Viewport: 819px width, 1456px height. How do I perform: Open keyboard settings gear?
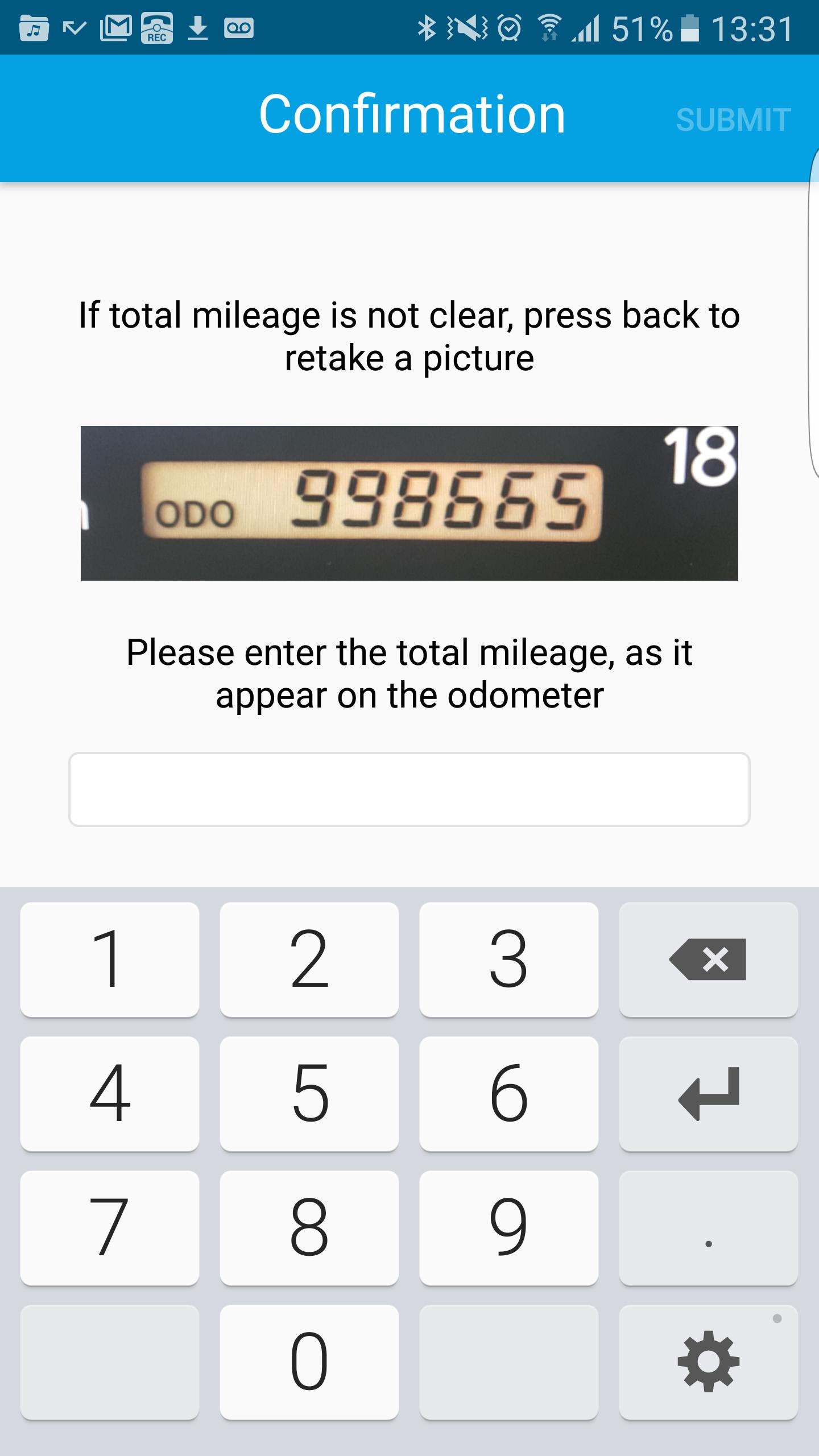[x=708, y=1362]
